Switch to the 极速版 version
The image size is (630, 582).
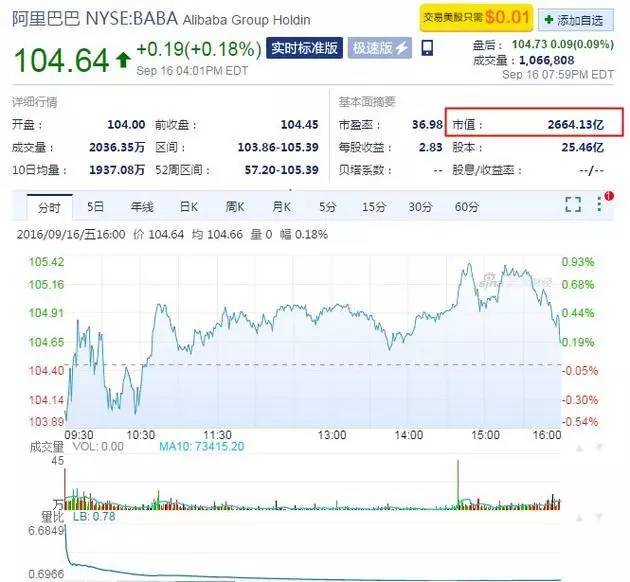click(x=378, y=48)
